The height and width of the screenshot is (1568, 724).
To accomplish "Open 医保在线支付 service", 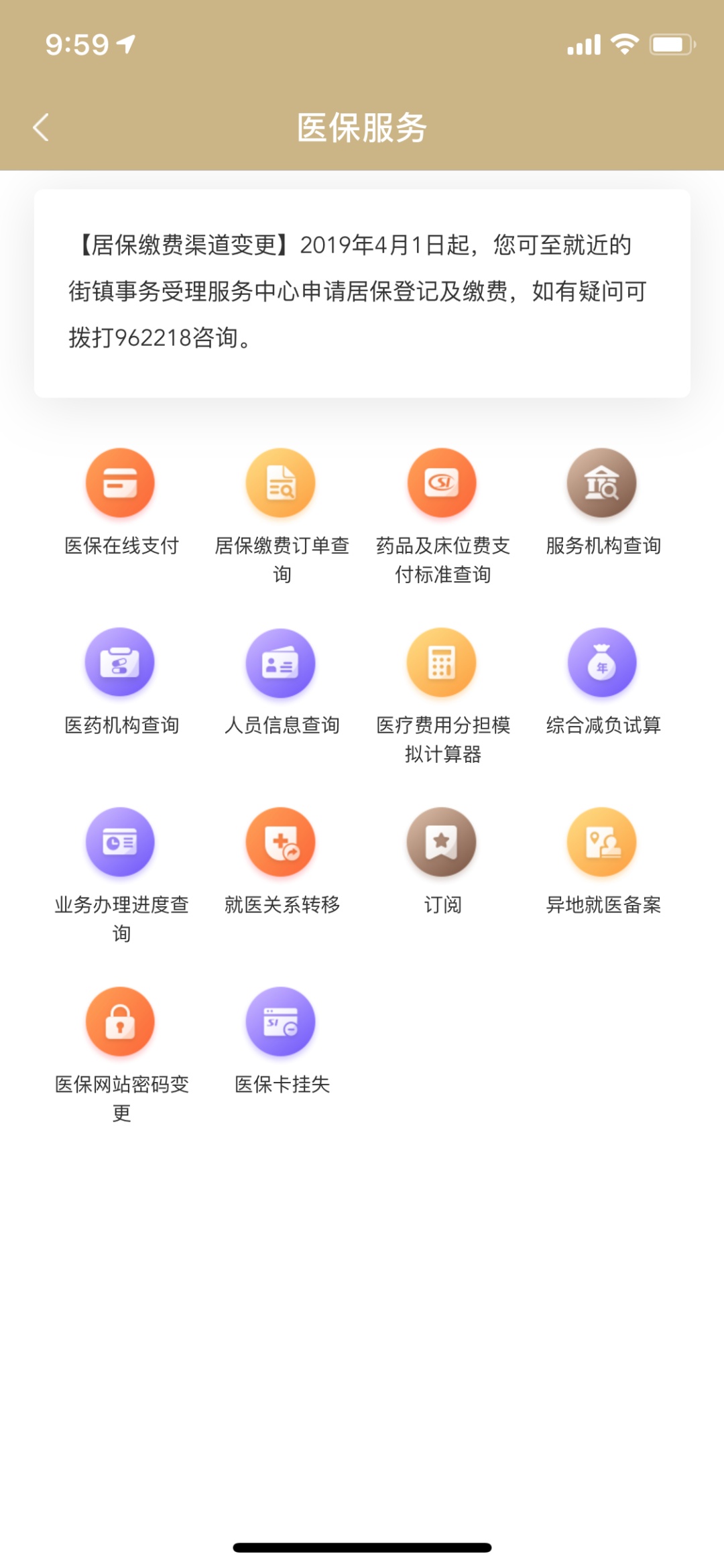I will [120, 483].
